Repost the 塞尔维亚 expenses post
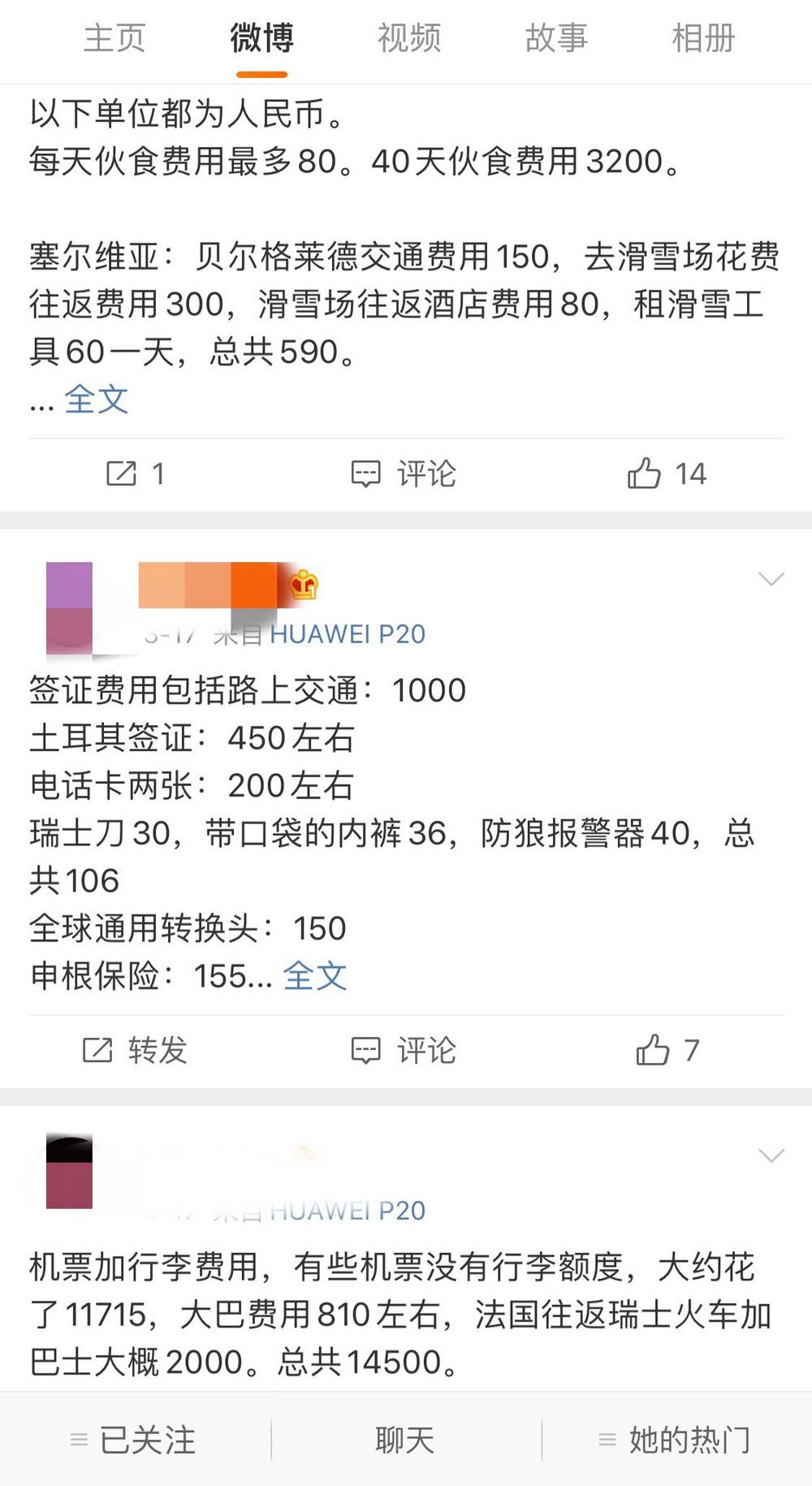812x1486 pixels. coord(135,473)
